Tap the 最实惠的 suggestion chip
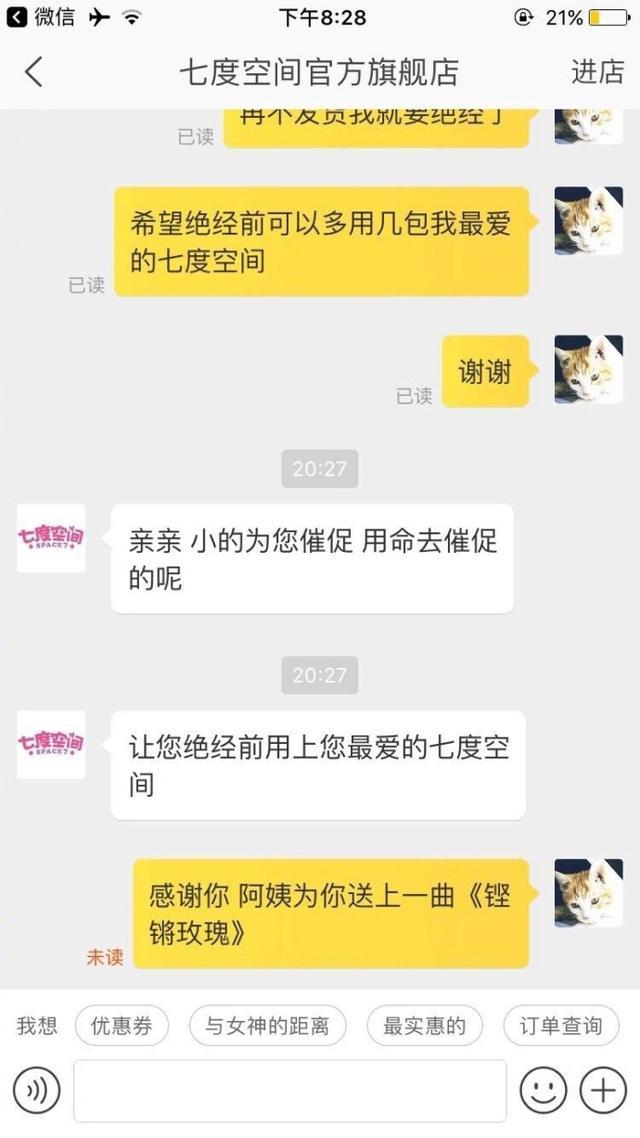640x1138 pixels. (424, 1026)
